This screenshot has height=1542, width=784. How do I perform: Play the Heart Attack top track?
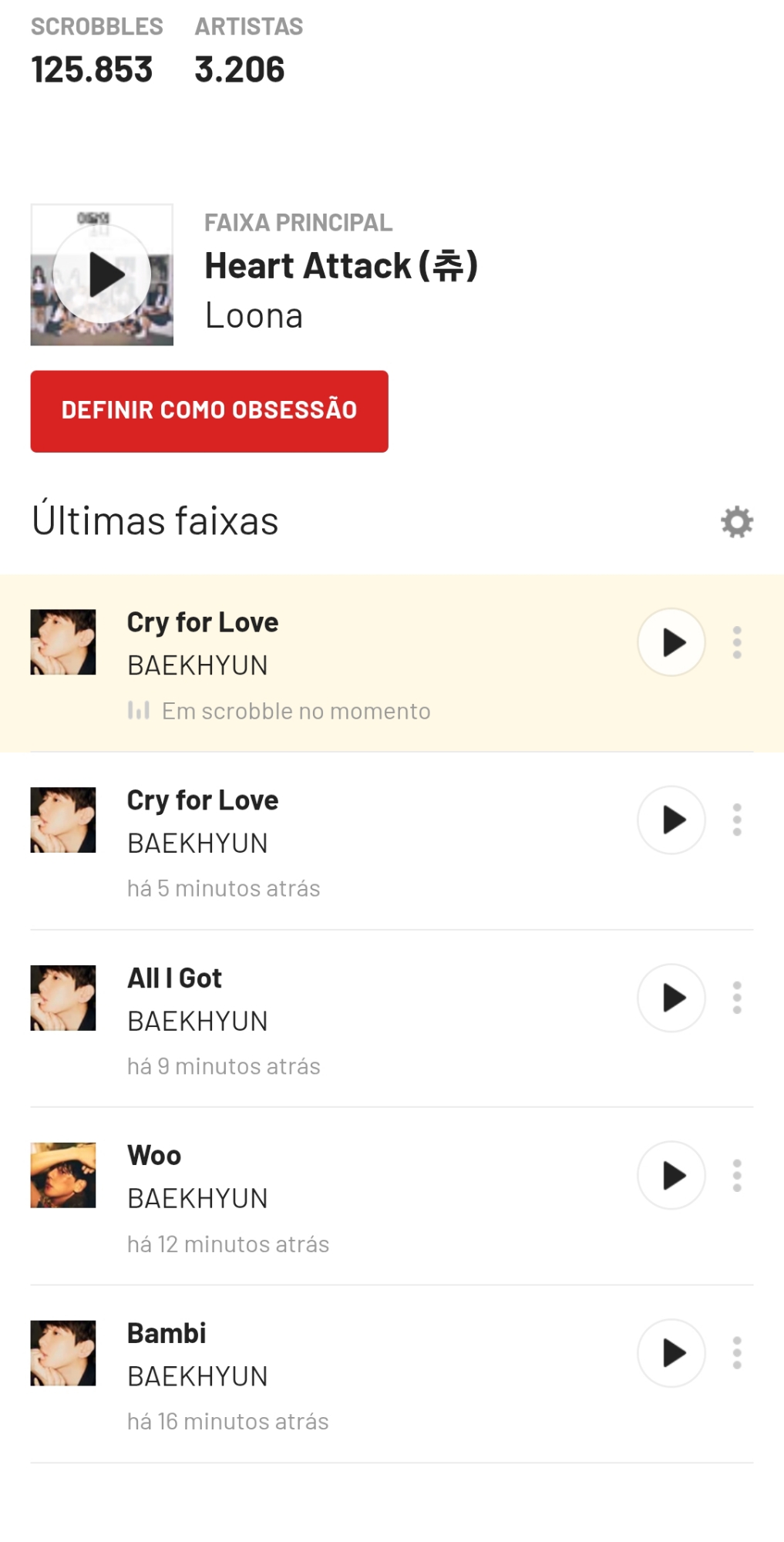pyautogui.click(x=102, y=274)
